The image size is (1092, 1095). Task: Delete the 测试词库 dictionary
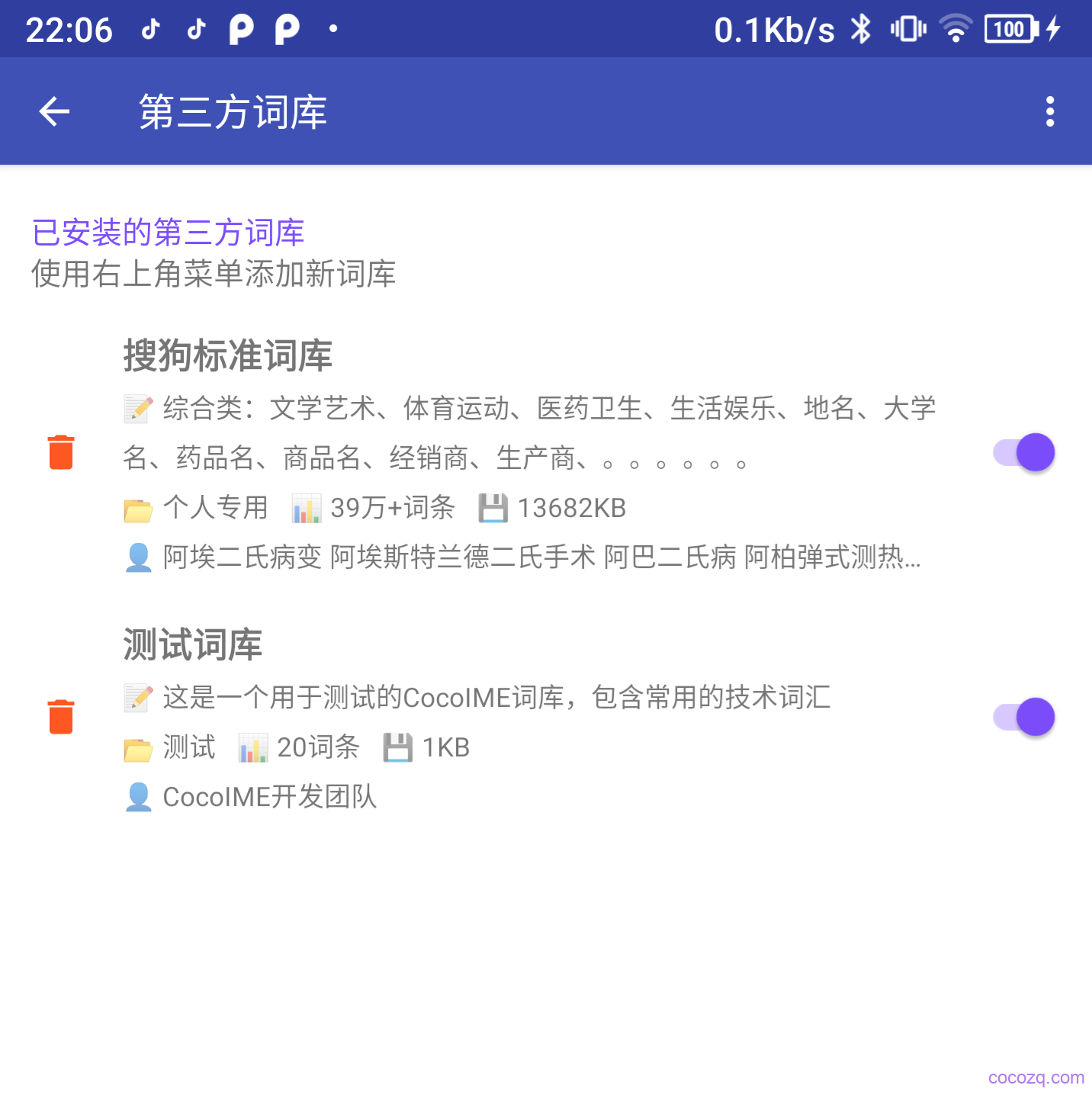[61, 717]
